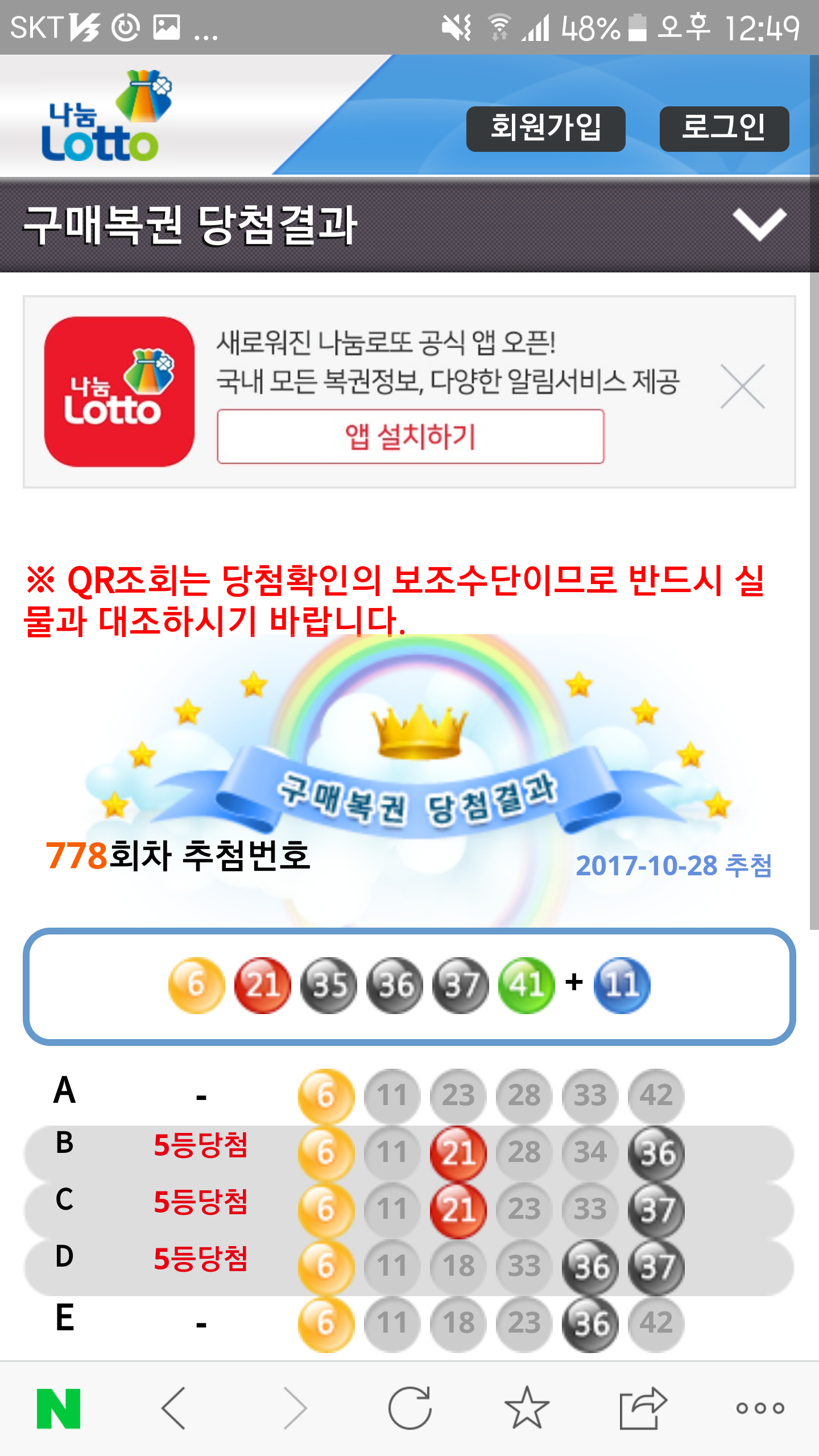
Task: Dismiss the 나눔로또 app banner
Action: [x=742, y=387]
